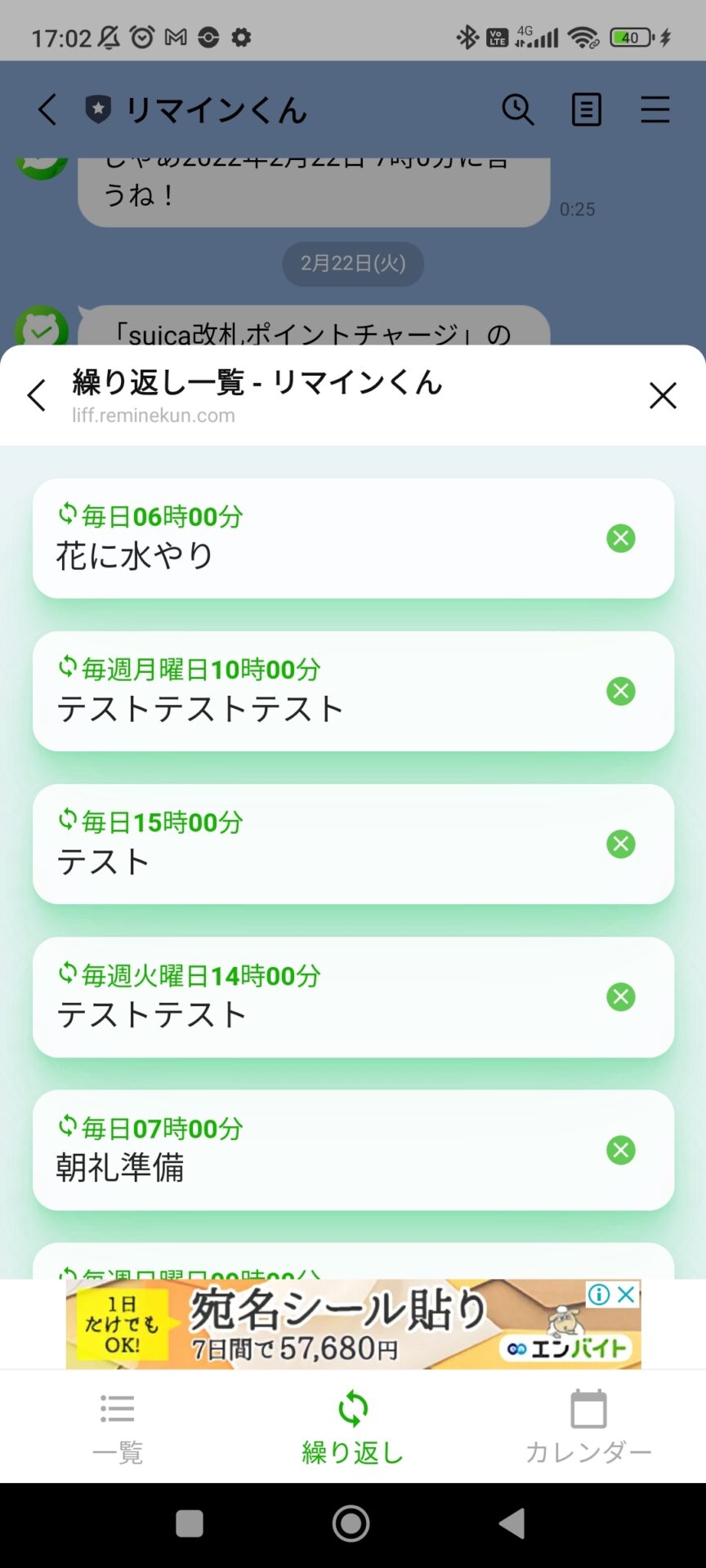Go back in the 繰り返し一覧 panel header
Image resolution: width=706 pixels, height=1568 pixels.
(x=37, y=395)
